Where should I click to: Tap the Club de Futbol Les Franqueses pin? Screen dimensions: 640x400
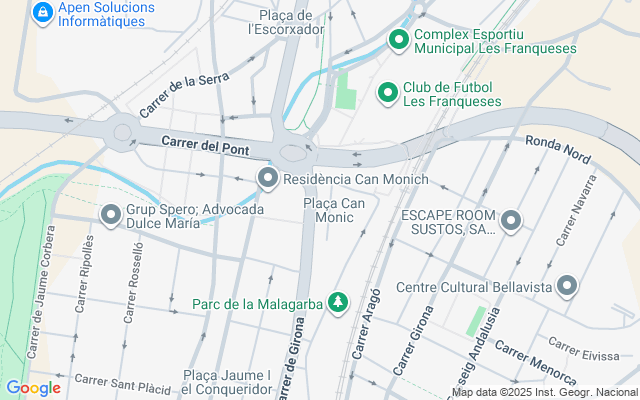click(388, 93)
